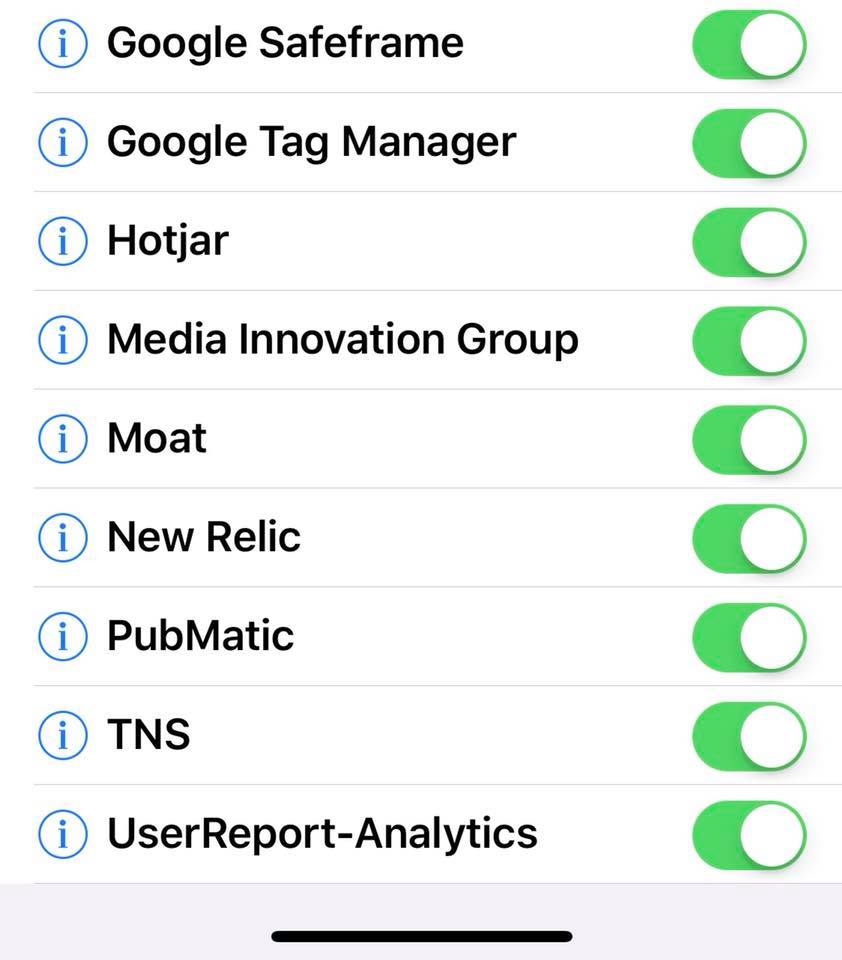The width and height of the screenshot is (842, 960).
Task: Tap the info icon next to Hotjar
Action: pyautogui.click(x=63, y=242)
